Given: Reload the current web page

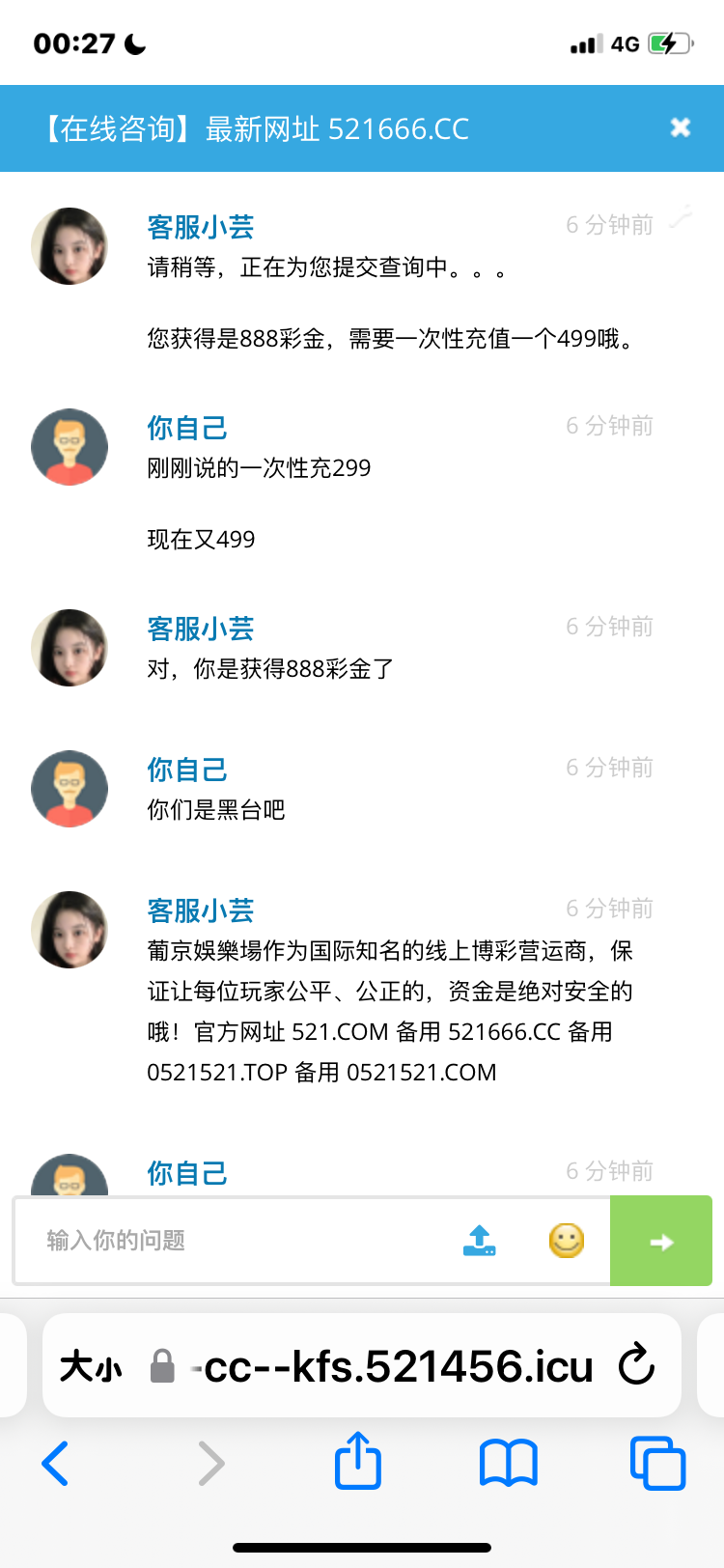Looking at the screenshot, I should tap(637, 1365).
